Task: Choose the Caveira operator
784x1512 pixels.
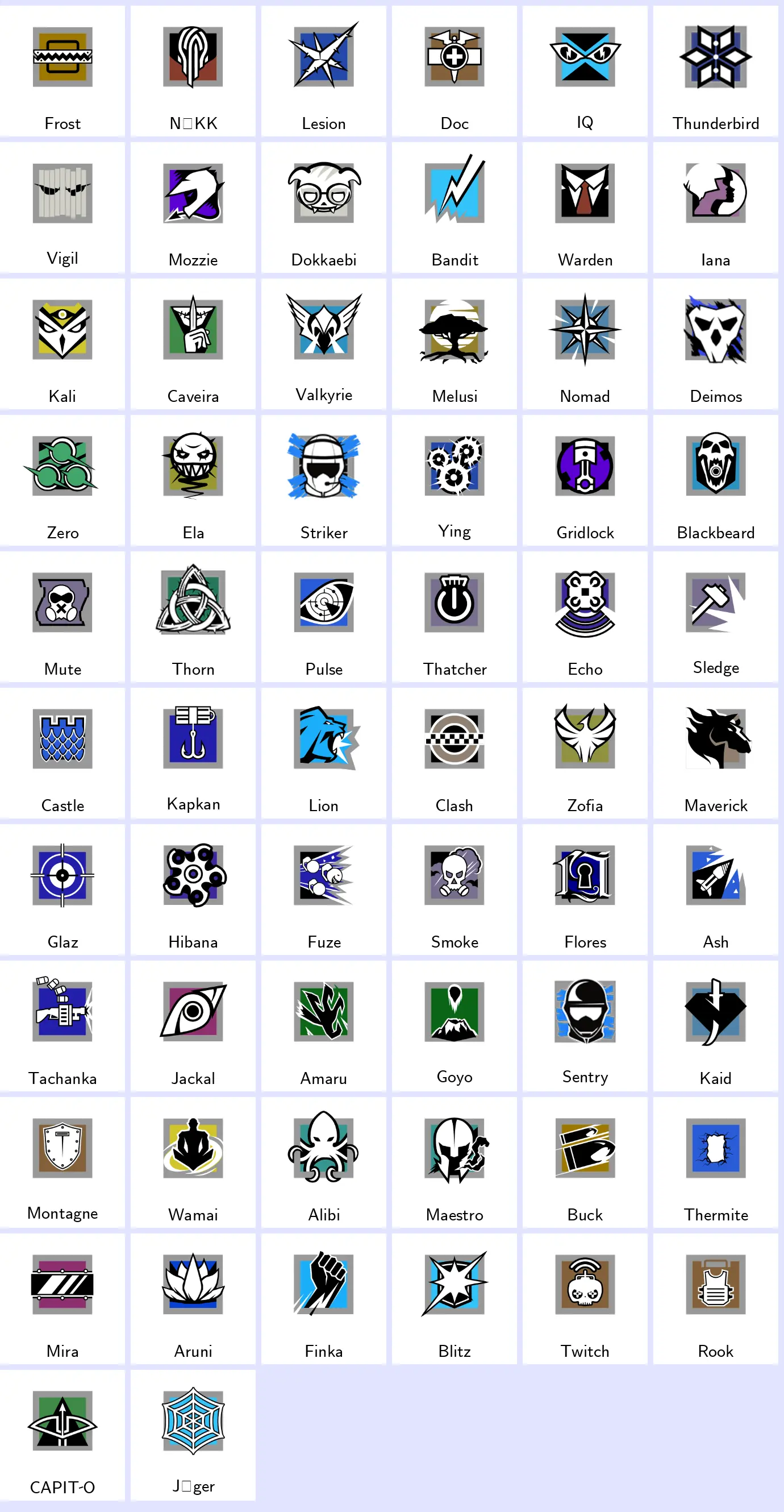Action: click(193, 344)
